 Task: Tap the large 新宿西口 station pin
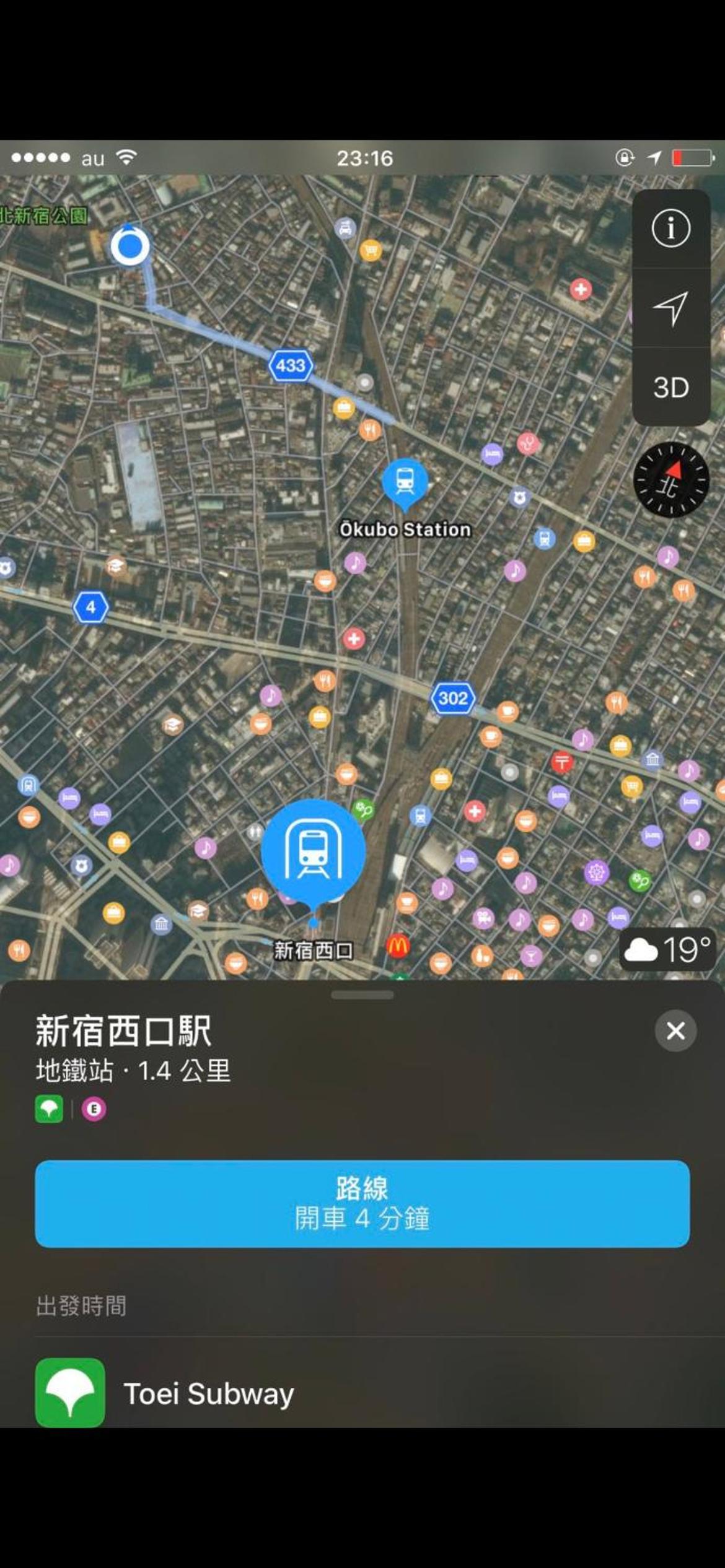click(x=313, y=853)
